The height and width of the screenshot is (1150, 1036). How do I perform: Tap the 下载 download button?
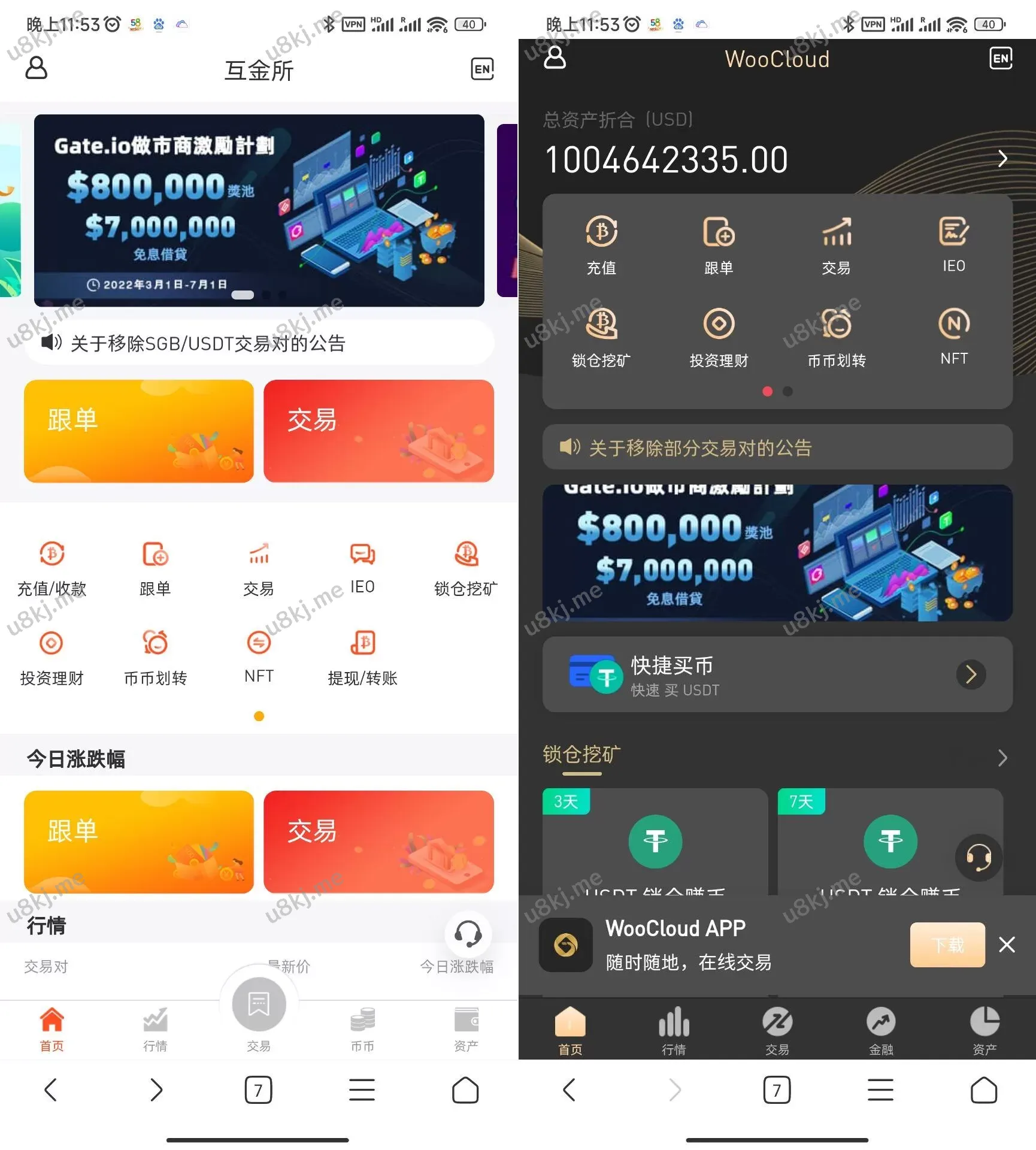pos(947,945)
